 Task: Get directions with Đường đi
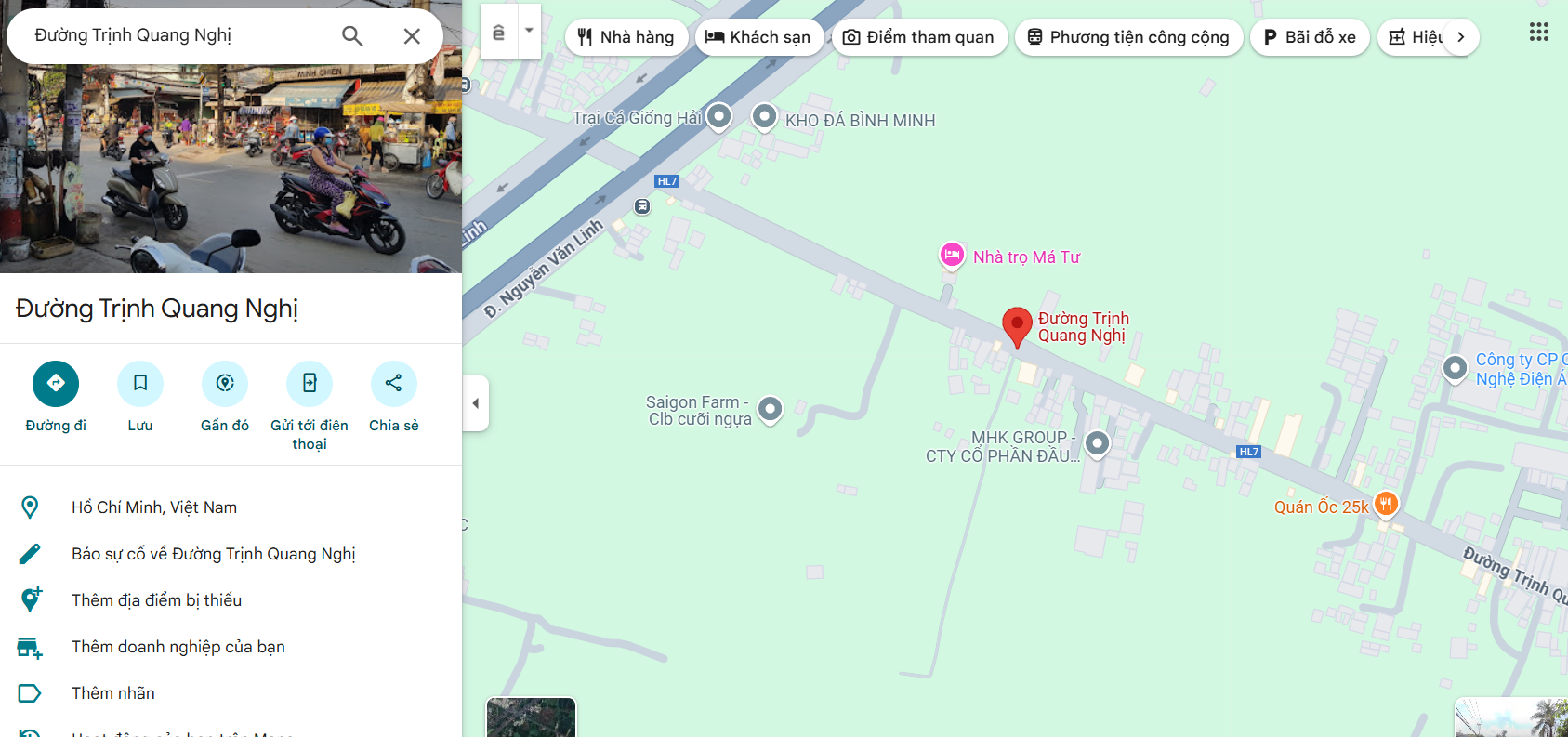coord(56,384)
